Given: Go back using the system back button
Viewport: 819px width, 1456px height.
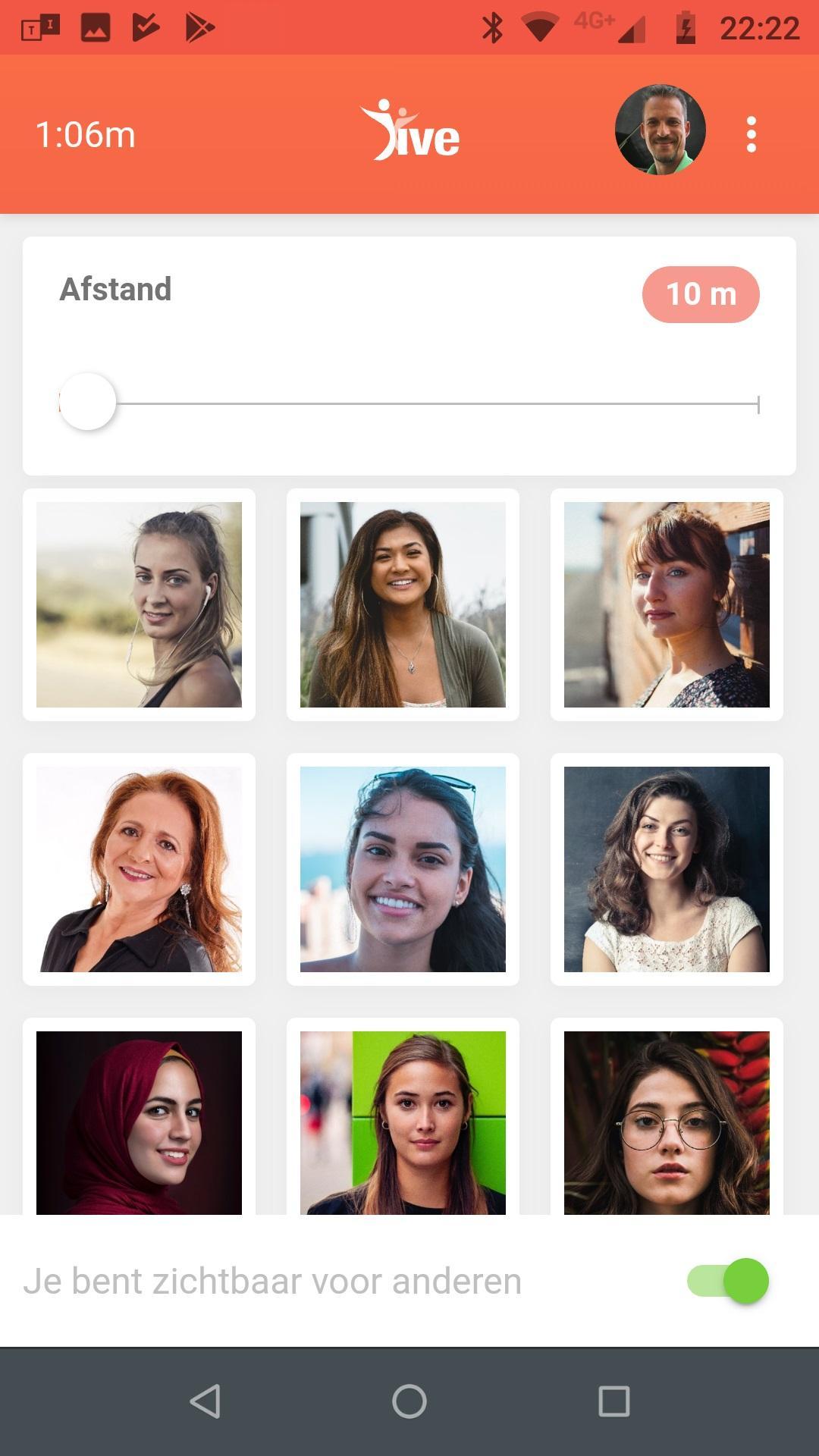Looking at the screenshot, I should (205, 1401).
